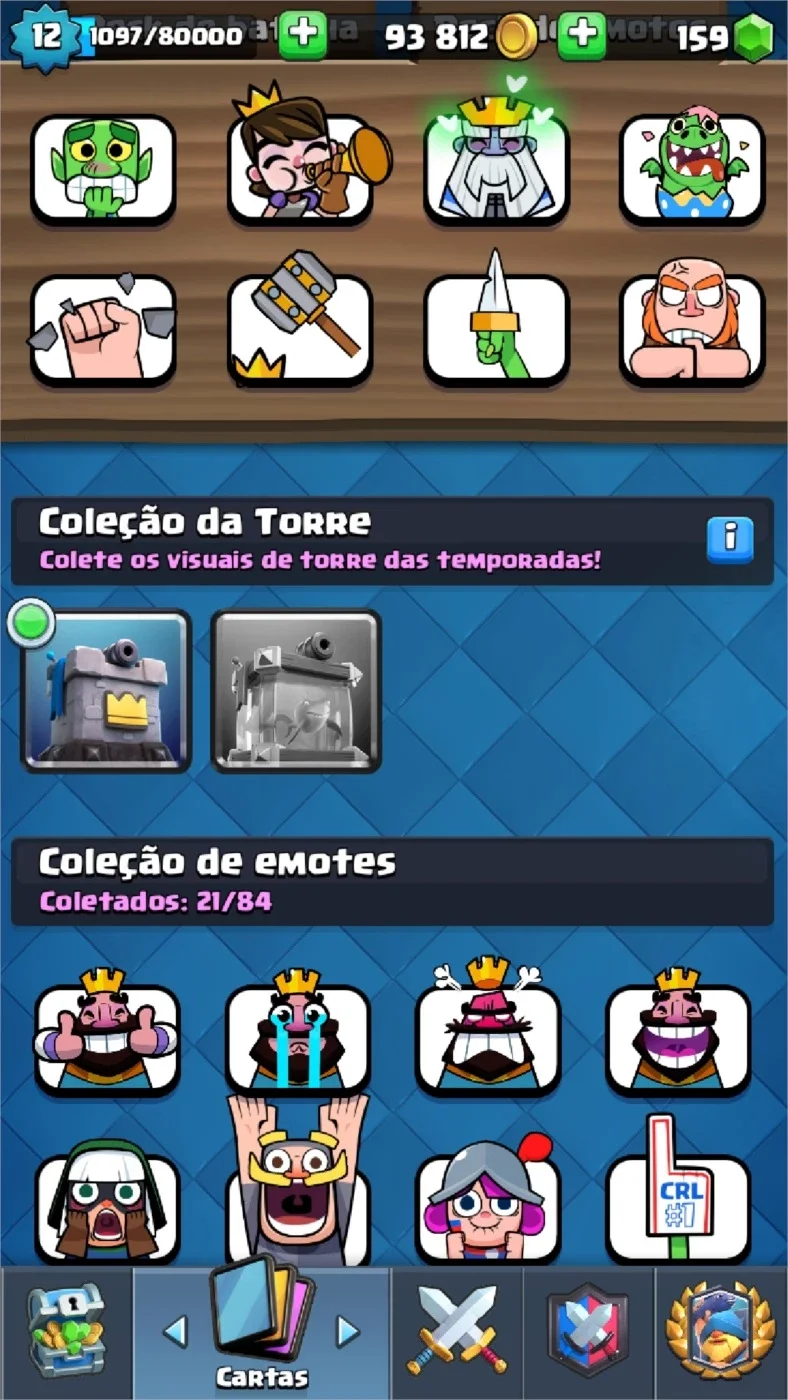Select the fist smashing emote
Image resolution: width=788 pixels, height=1400 pixels.
103,329
